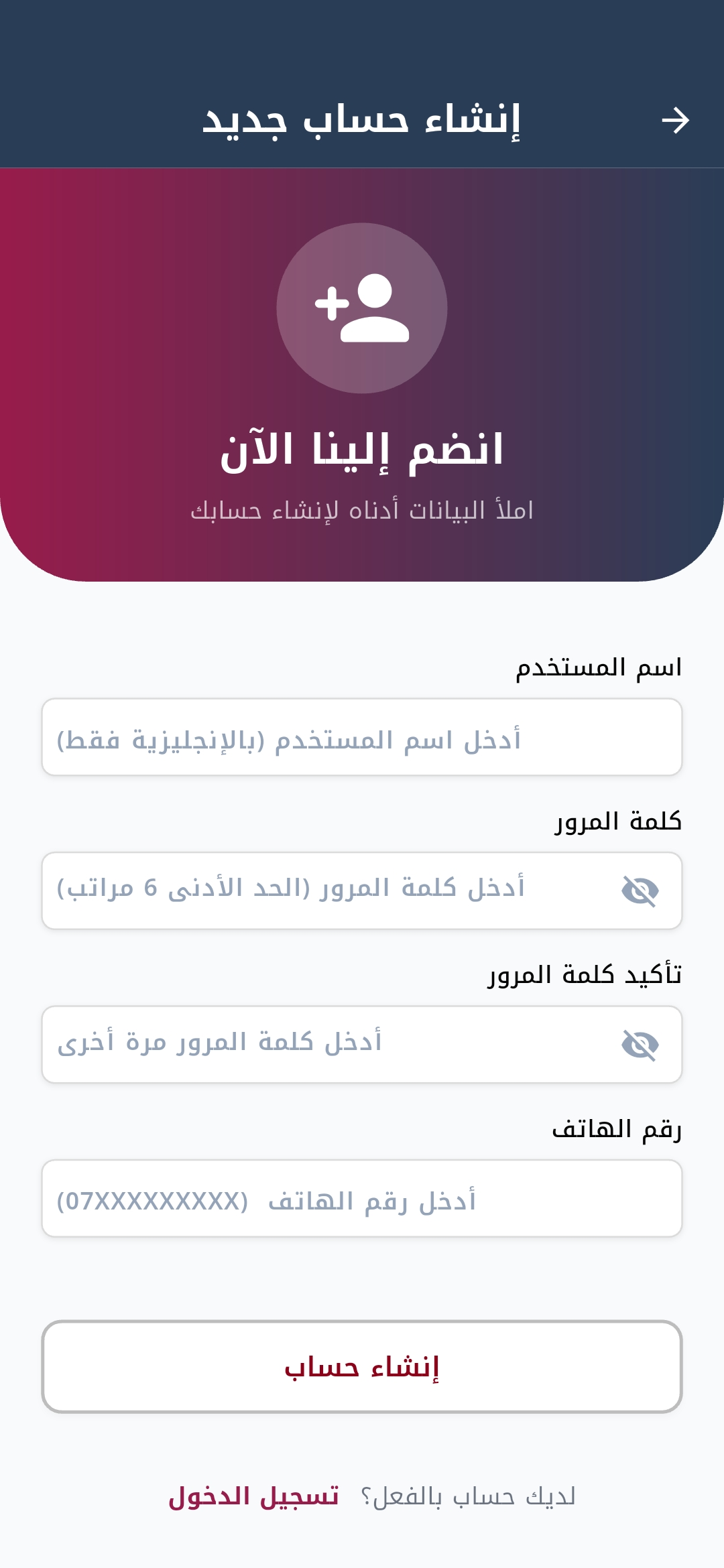Show the password in كلمة المرور field
The image size is (724, 1568).
click(640, 891)
